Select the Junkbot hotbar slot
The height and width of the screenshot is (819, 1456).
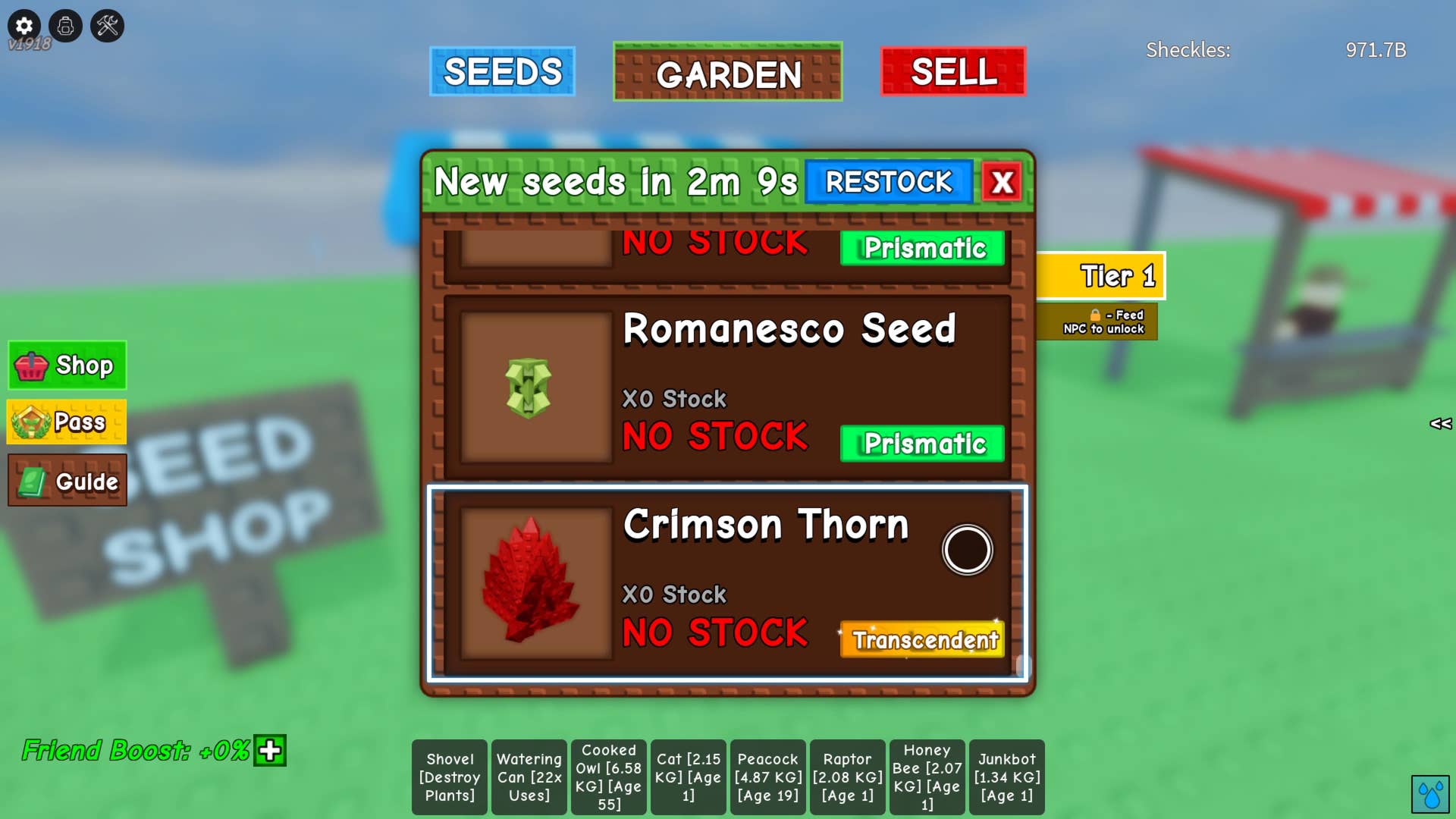[1006, 777]
